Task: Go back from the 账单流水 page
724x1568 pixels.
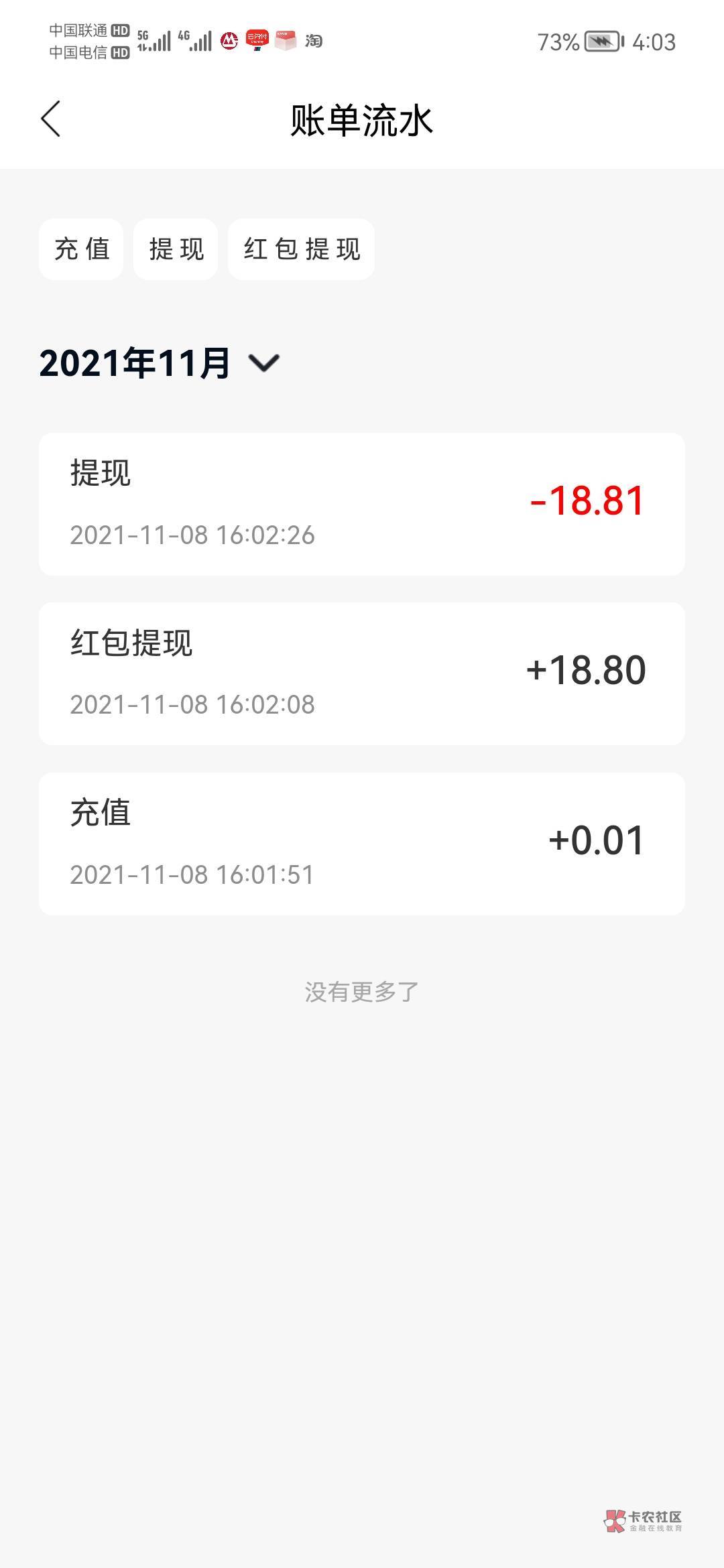Action: (51, 119)
